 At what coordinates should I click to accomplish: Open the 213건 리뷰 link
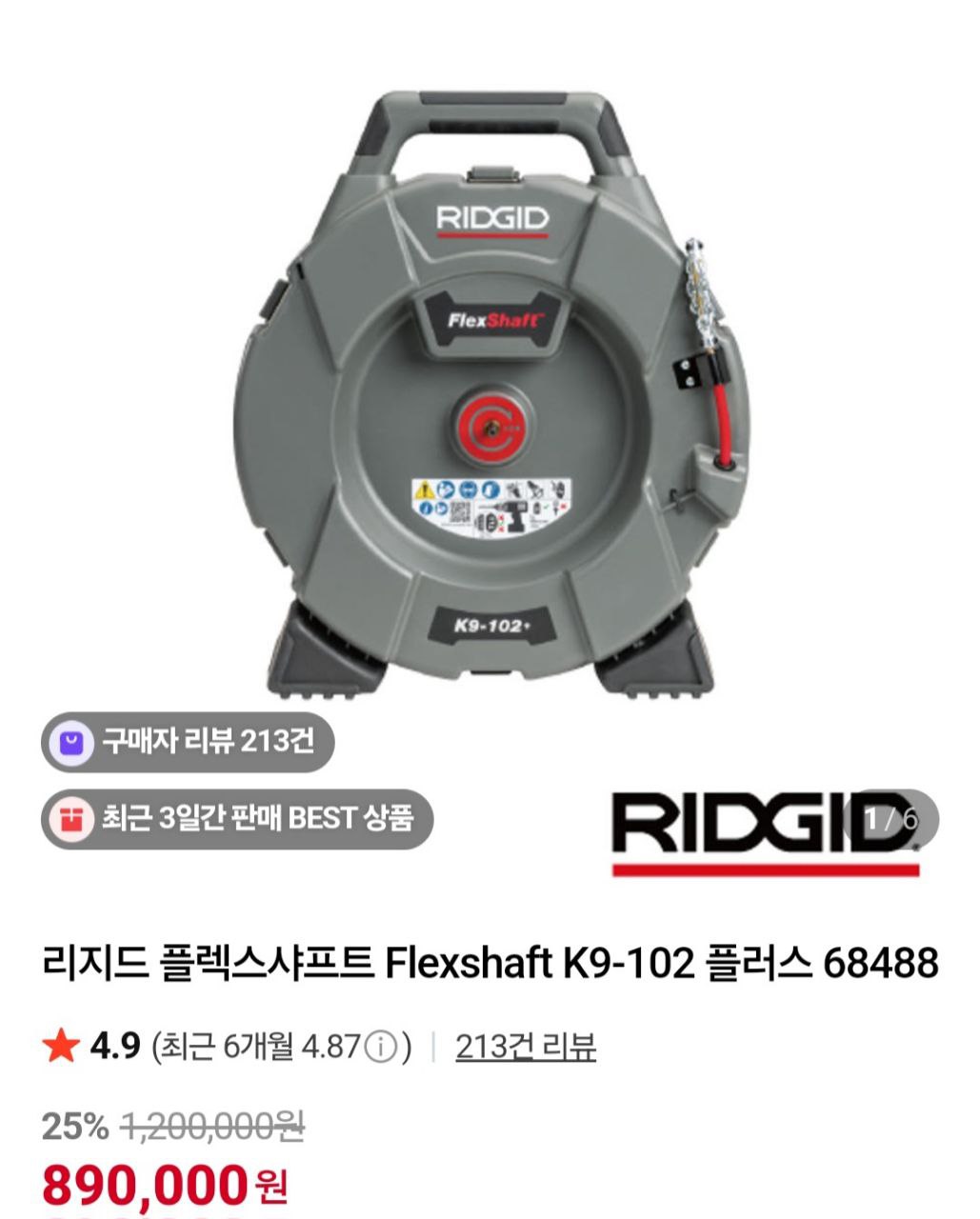(525, 1047)
